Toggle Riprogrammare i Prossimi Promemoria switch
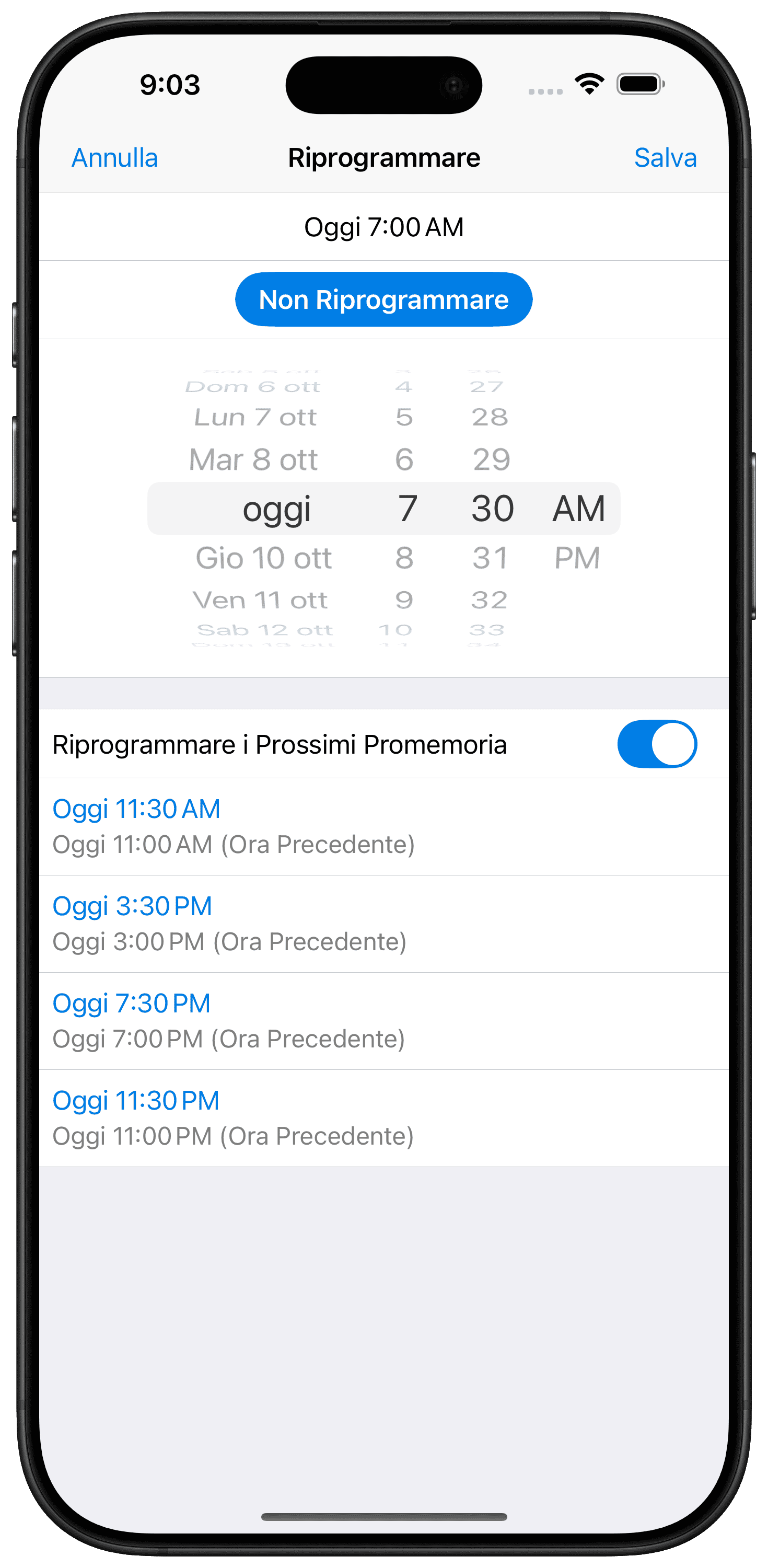The image size is (768, 1568). tap(657, 744)
